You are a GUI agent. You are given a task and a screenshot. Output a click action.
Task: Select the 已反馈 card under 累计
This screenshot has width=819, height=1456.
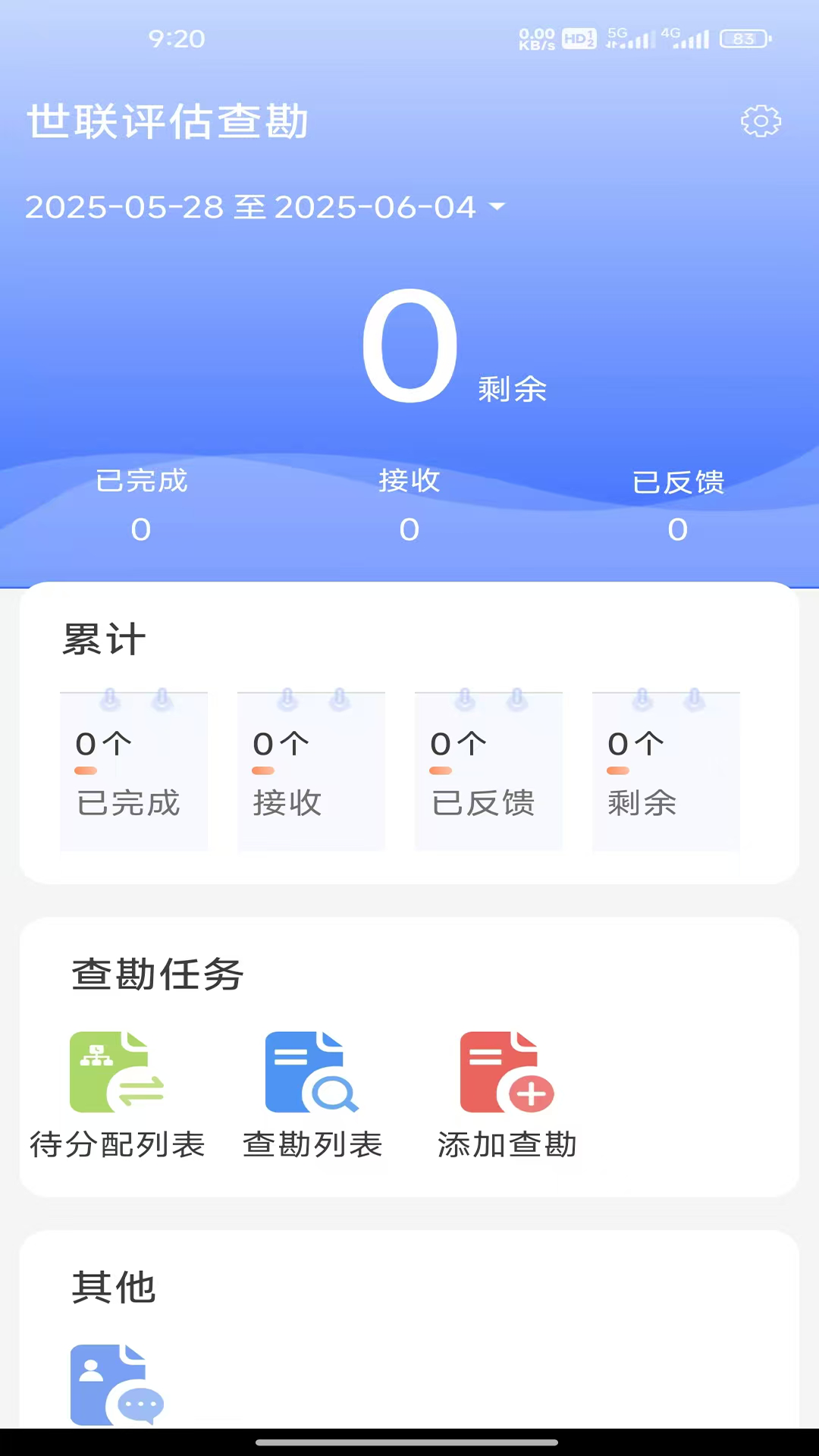tap(488, 770)
